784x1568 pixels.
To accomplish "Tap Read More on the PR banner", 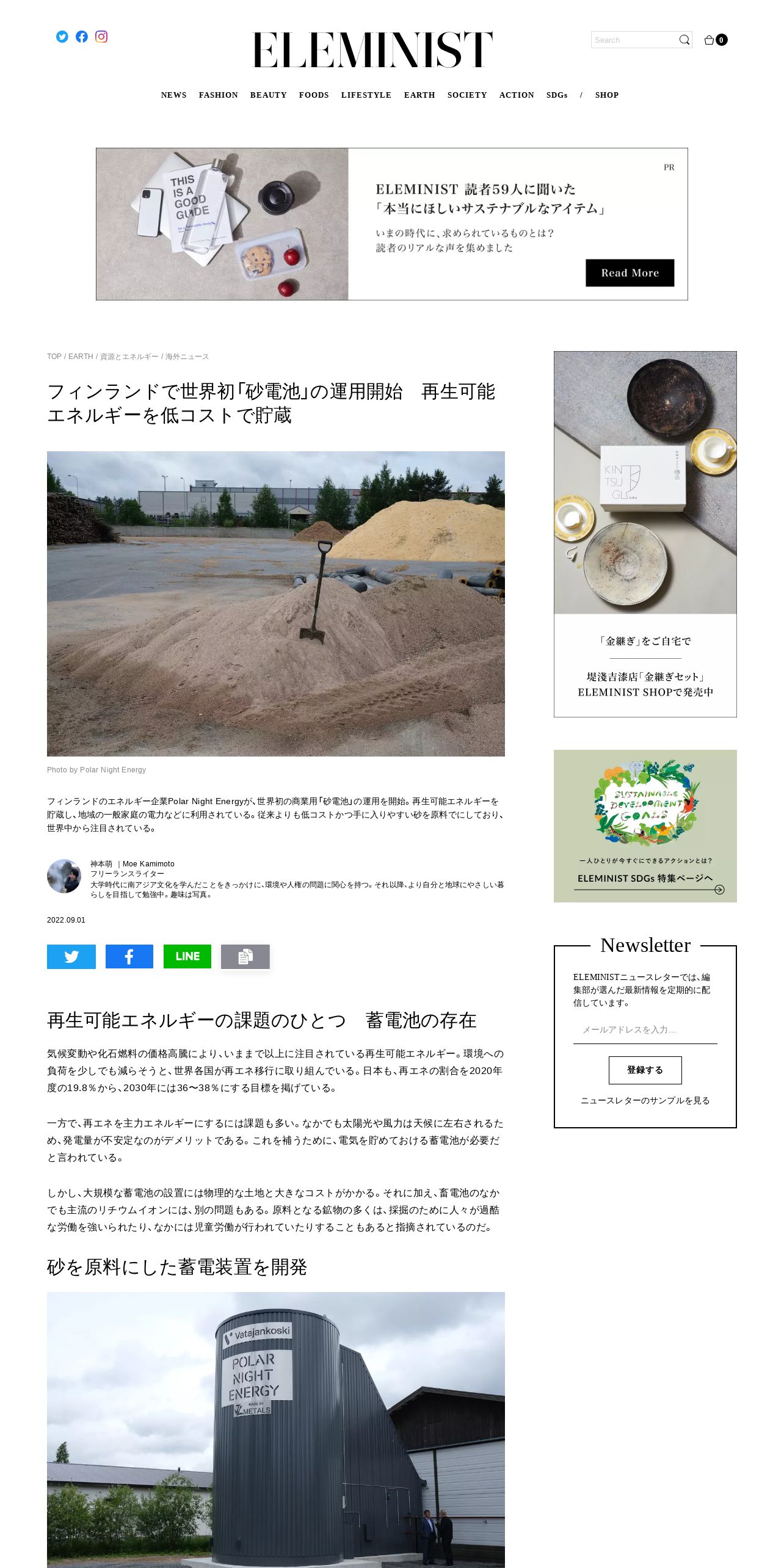I will pos(630,273).
